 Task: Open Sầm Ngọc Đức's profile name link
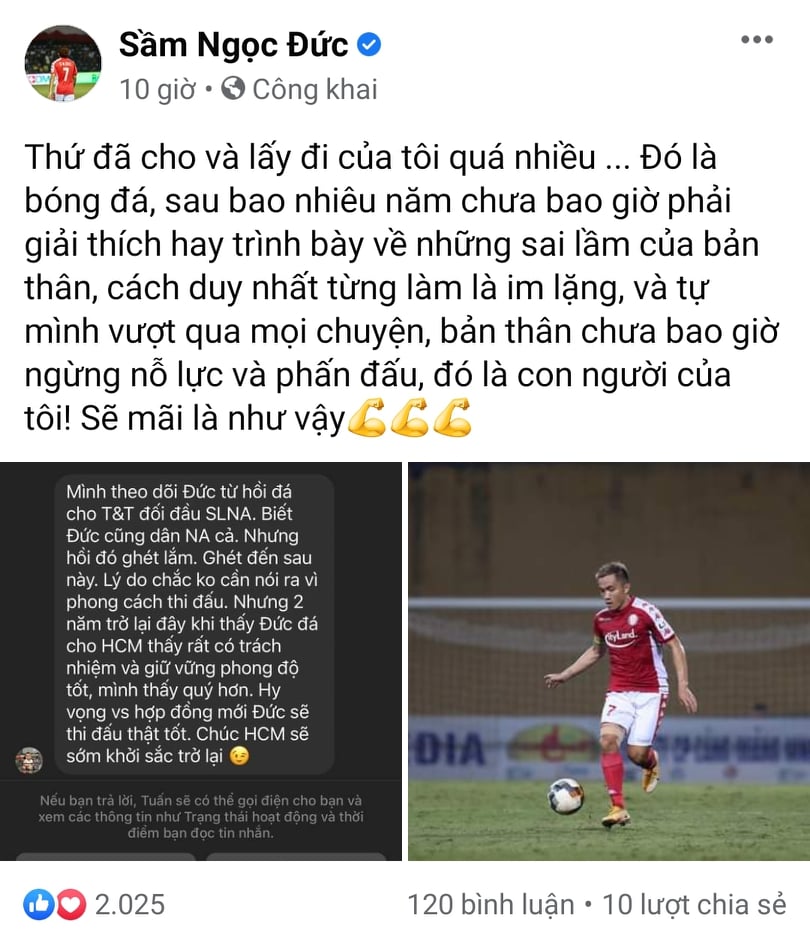click(233, 44)
